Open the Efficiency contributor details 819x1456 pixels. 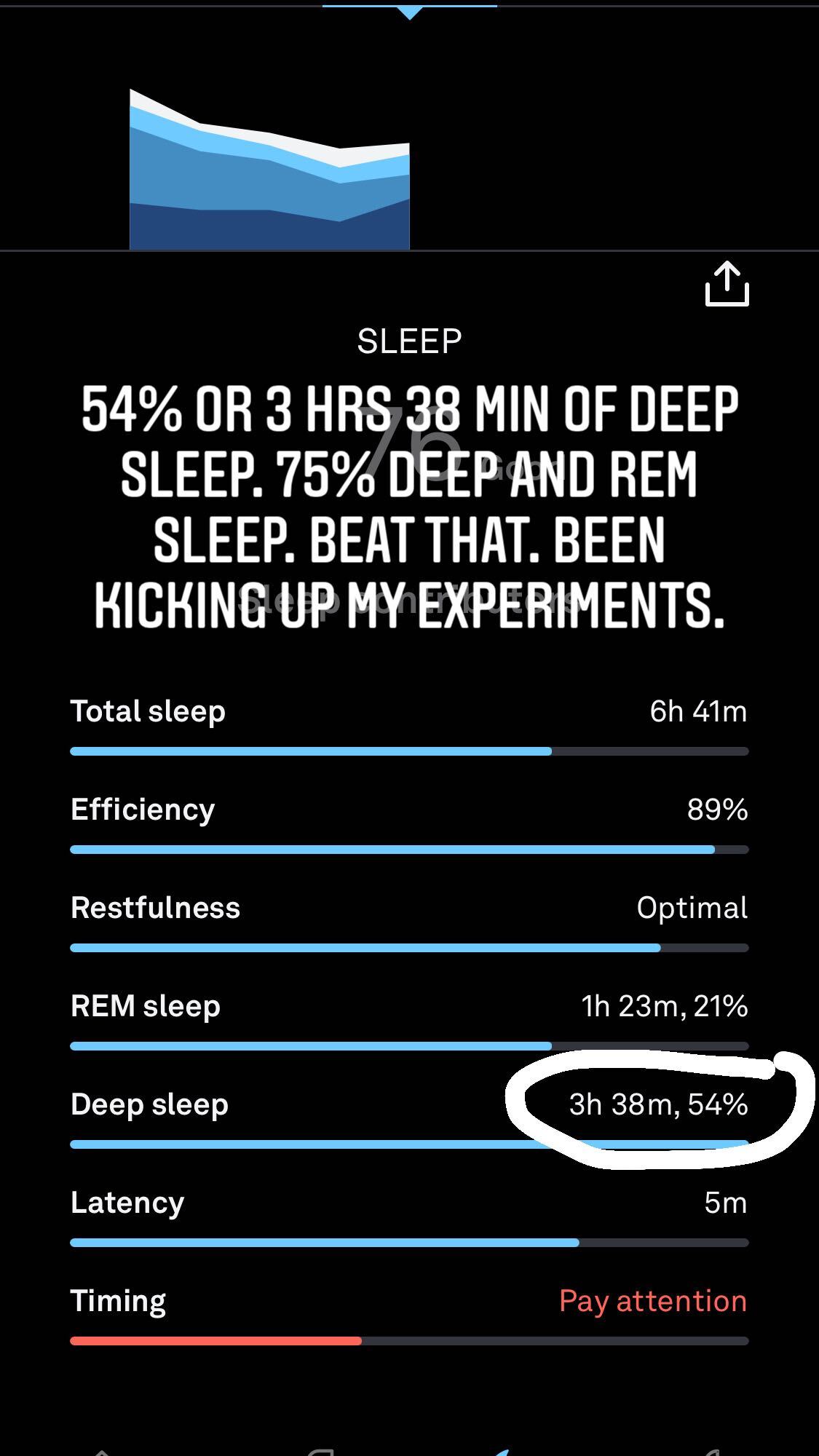coord(409,823)
